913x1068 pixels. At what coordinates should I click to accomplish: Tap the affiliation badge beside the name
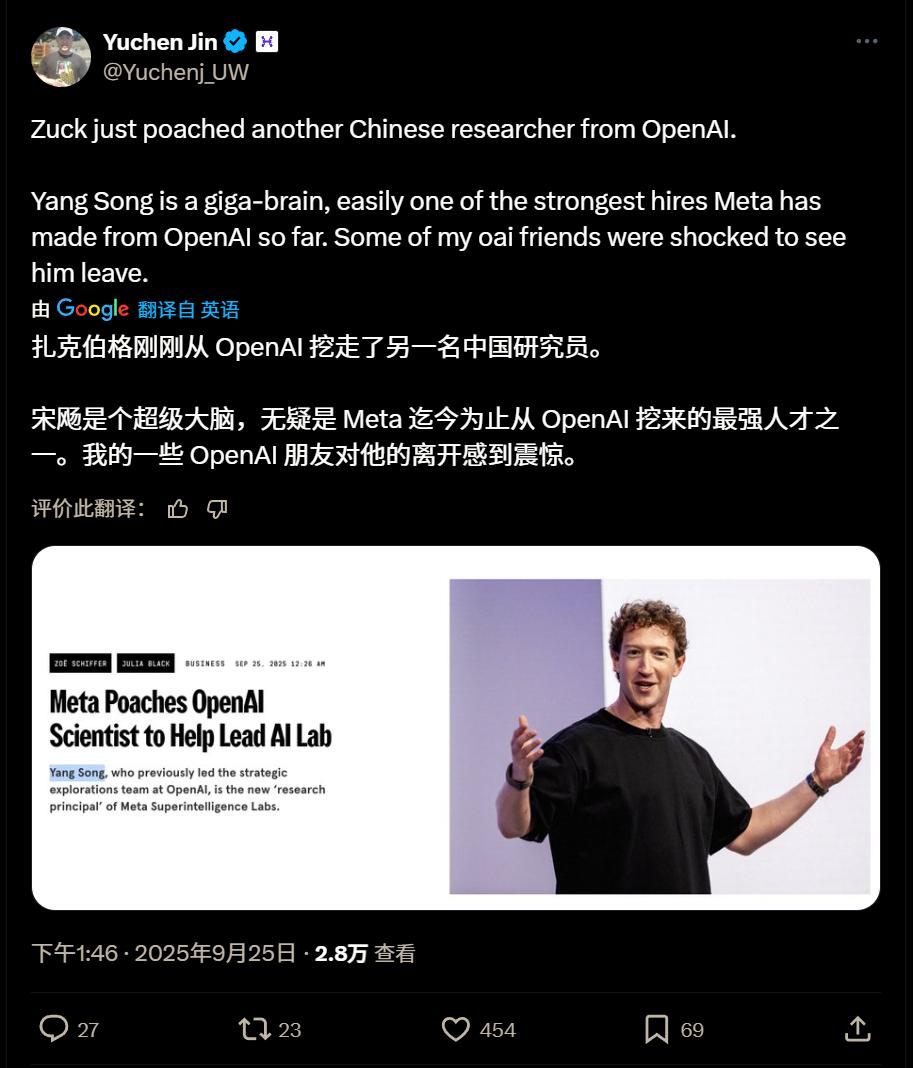pos(267,42)
